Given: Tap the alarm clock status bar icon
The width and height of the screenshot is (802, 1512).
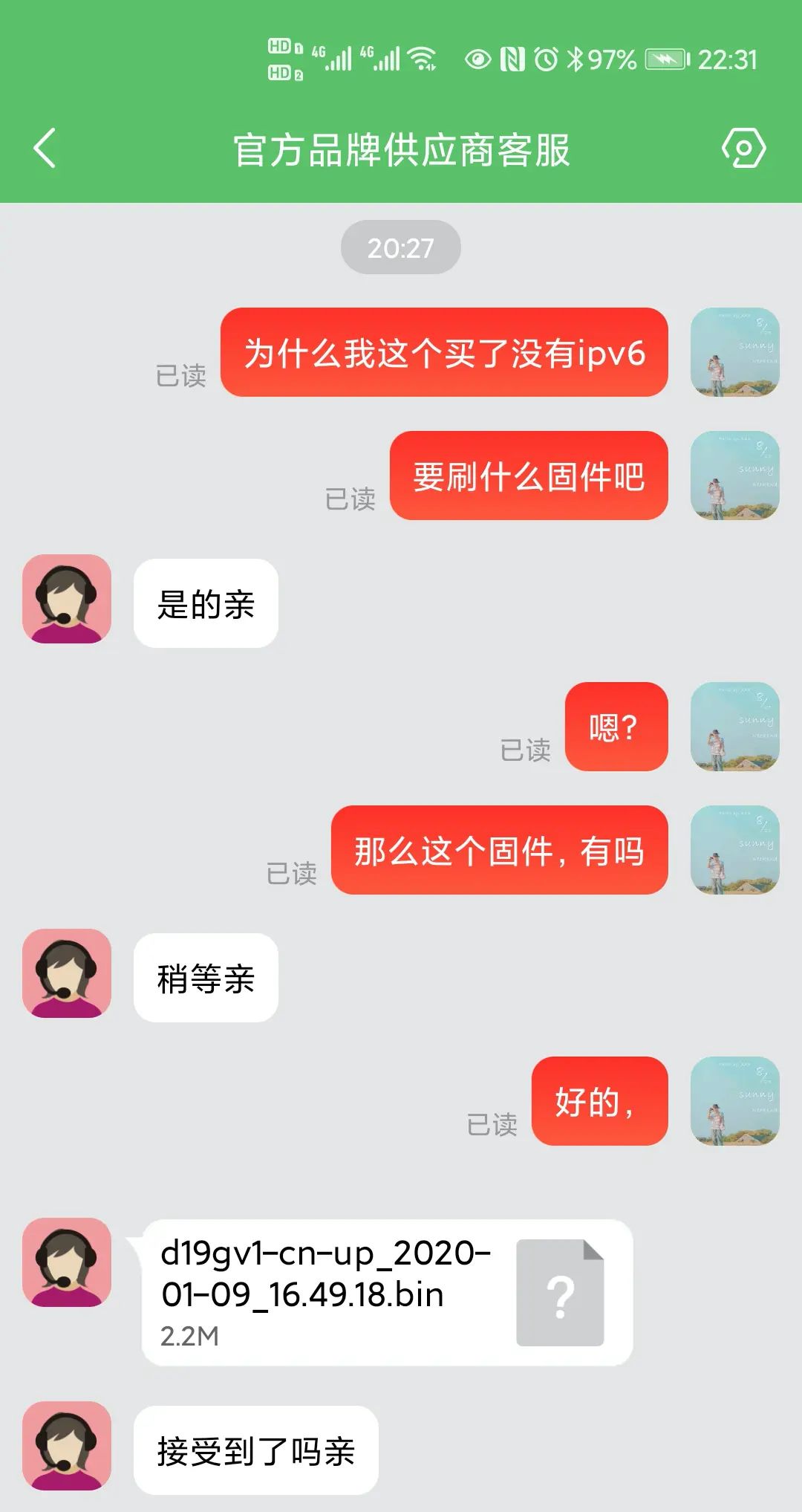Looking at the screenshot, I should coord(545,59).
